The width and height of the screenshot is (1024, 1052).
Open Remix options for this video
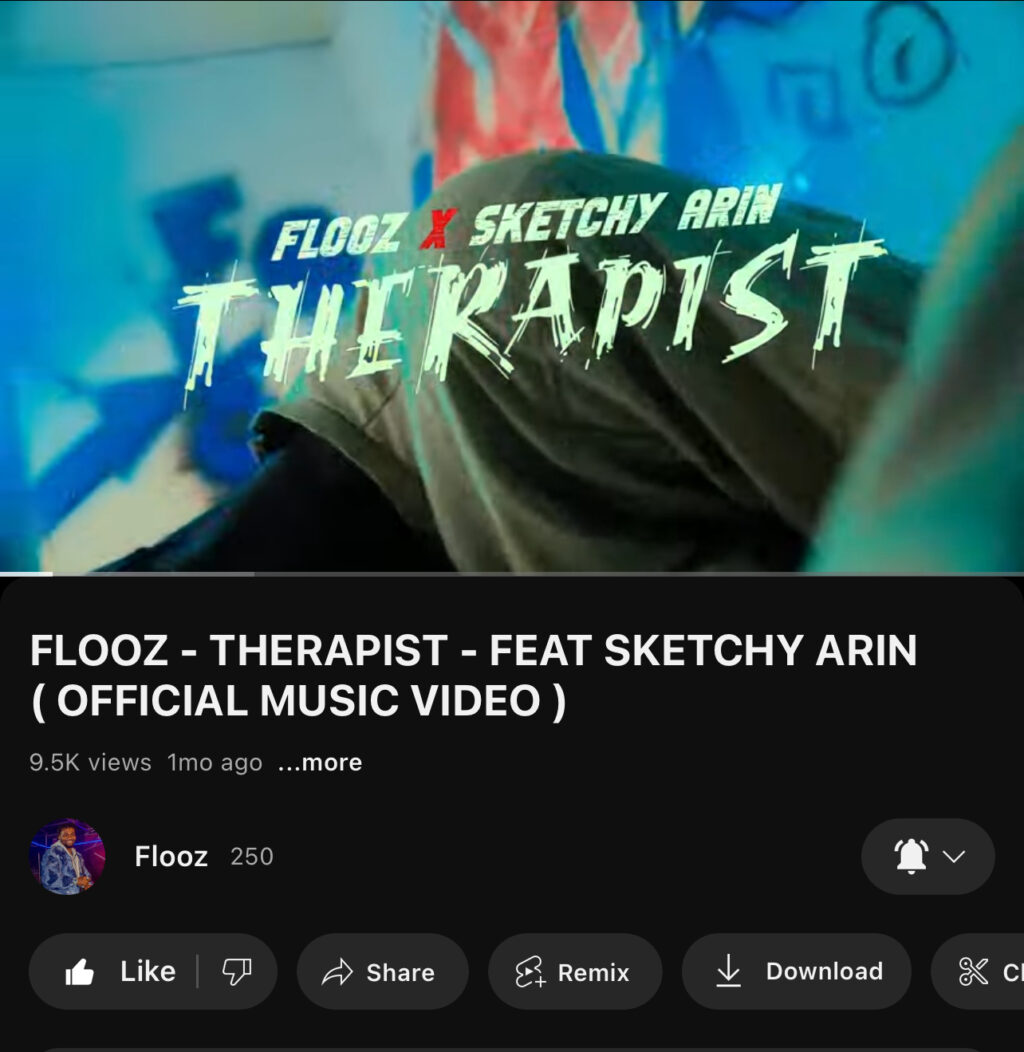[x=574, y=971]
